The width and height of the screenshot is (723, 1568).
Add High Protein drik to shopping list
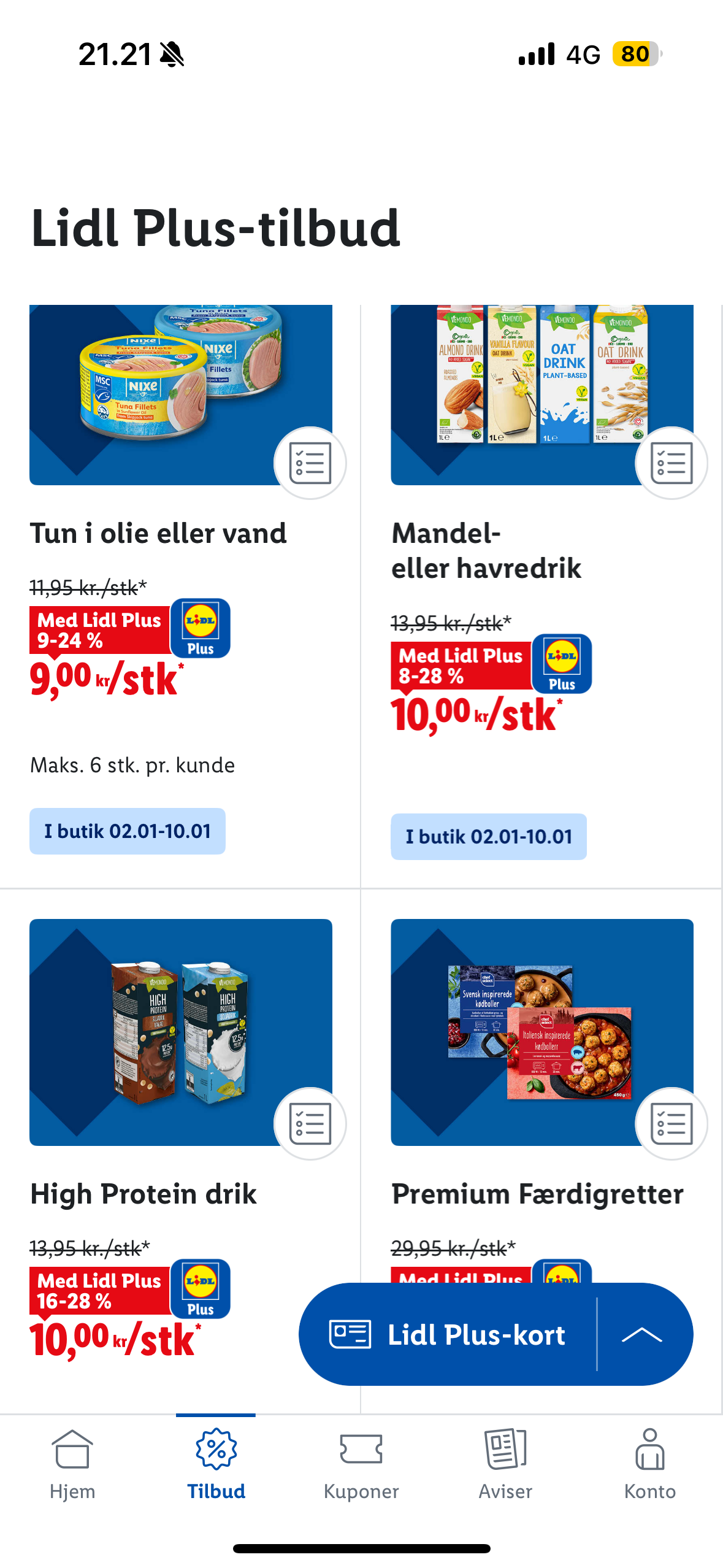[x=310, y=1123]
